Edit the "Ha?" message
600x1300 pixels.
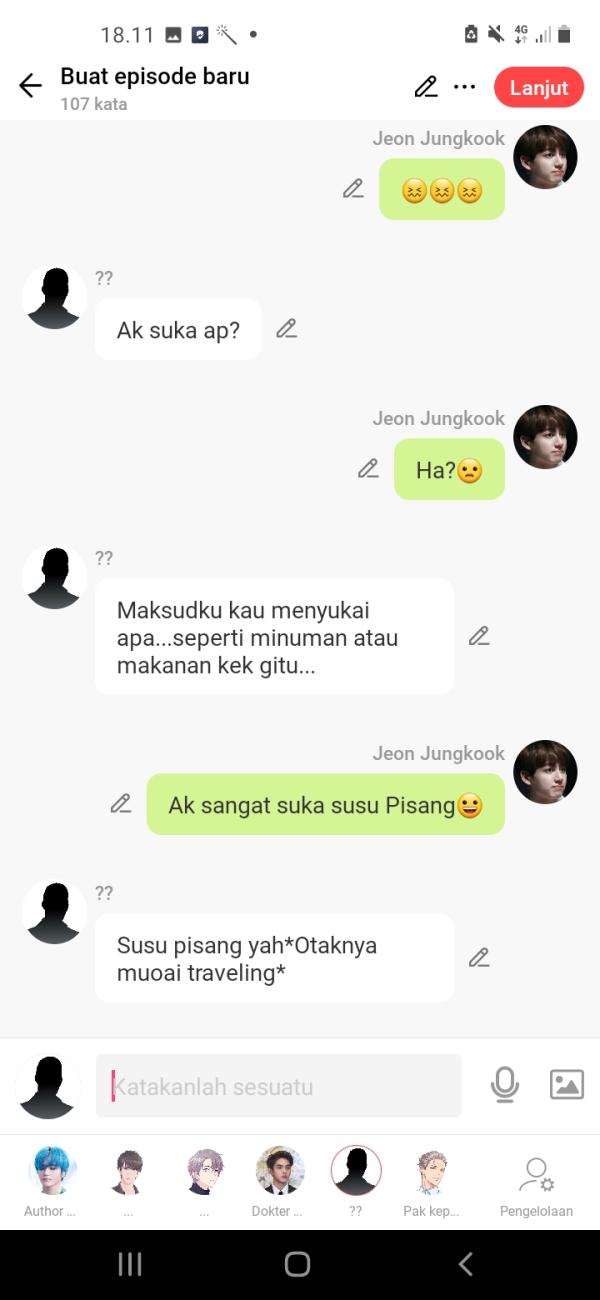pyautogui.click(x=369, y=468)
